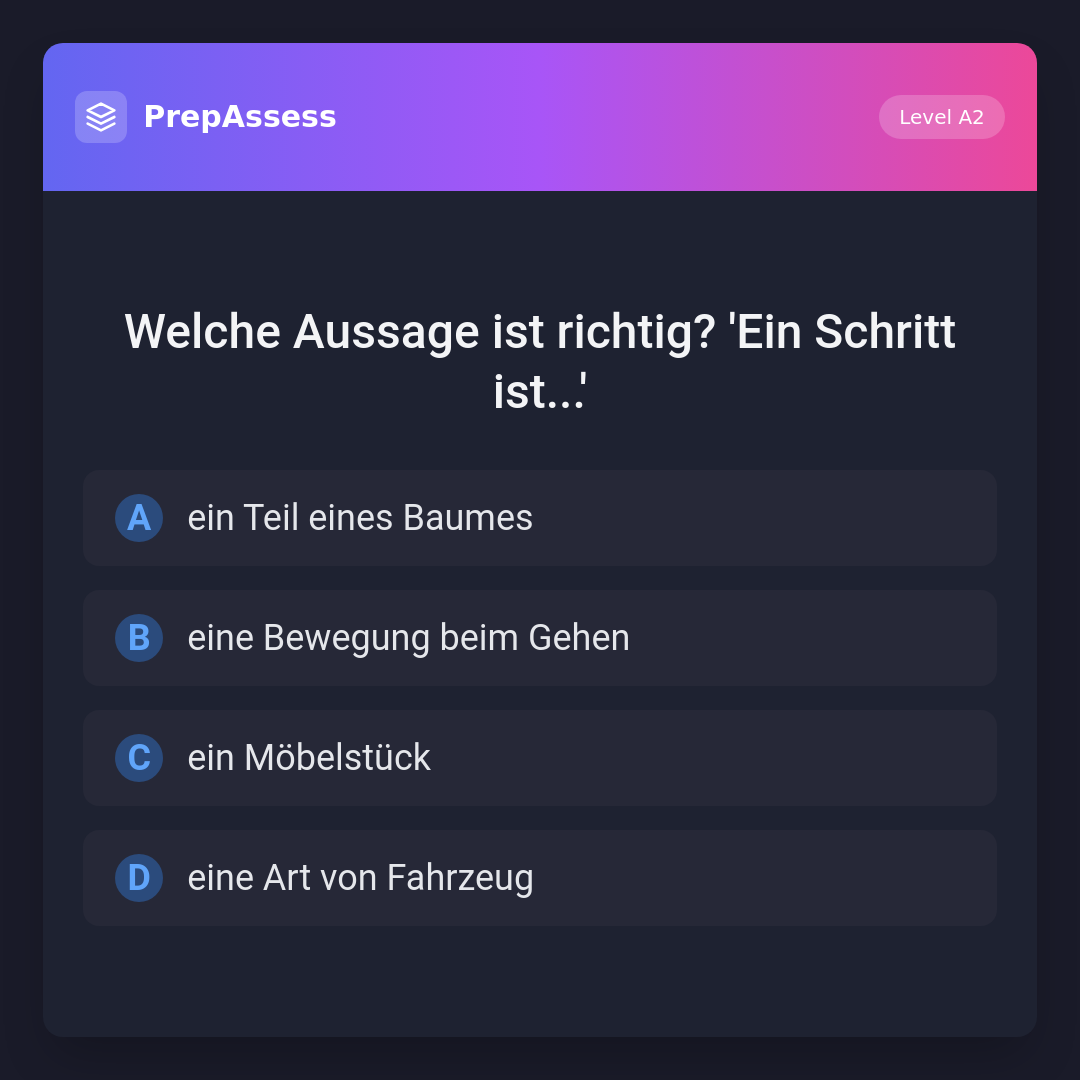Mark option D 'eine Art von Fahrzeug'

click(539, 878)
